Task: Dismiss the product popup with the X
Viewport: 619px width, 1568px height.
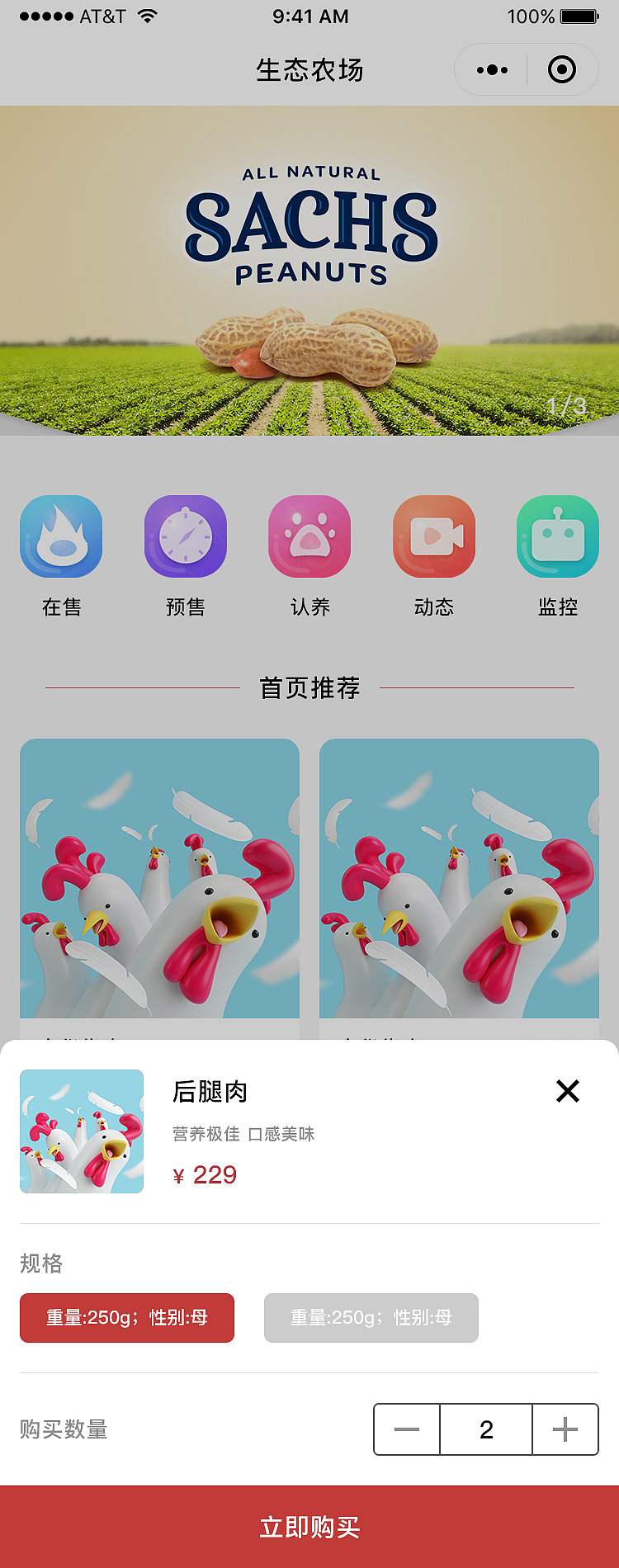Action: pyautogui.click(x=568, y=1091)
